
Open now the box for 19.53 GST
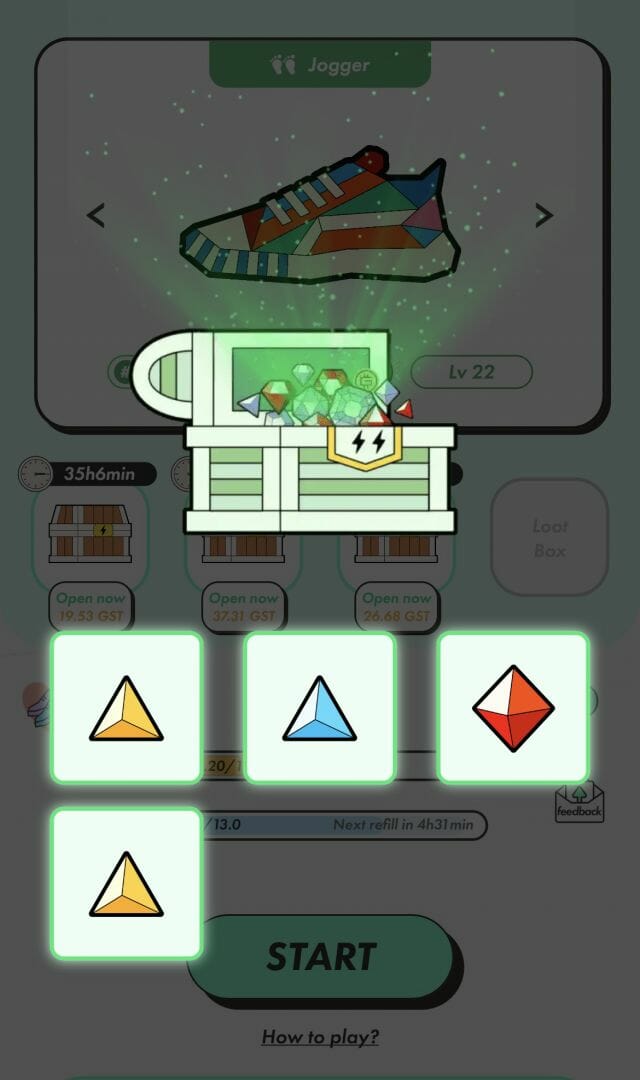coord(90,607)
